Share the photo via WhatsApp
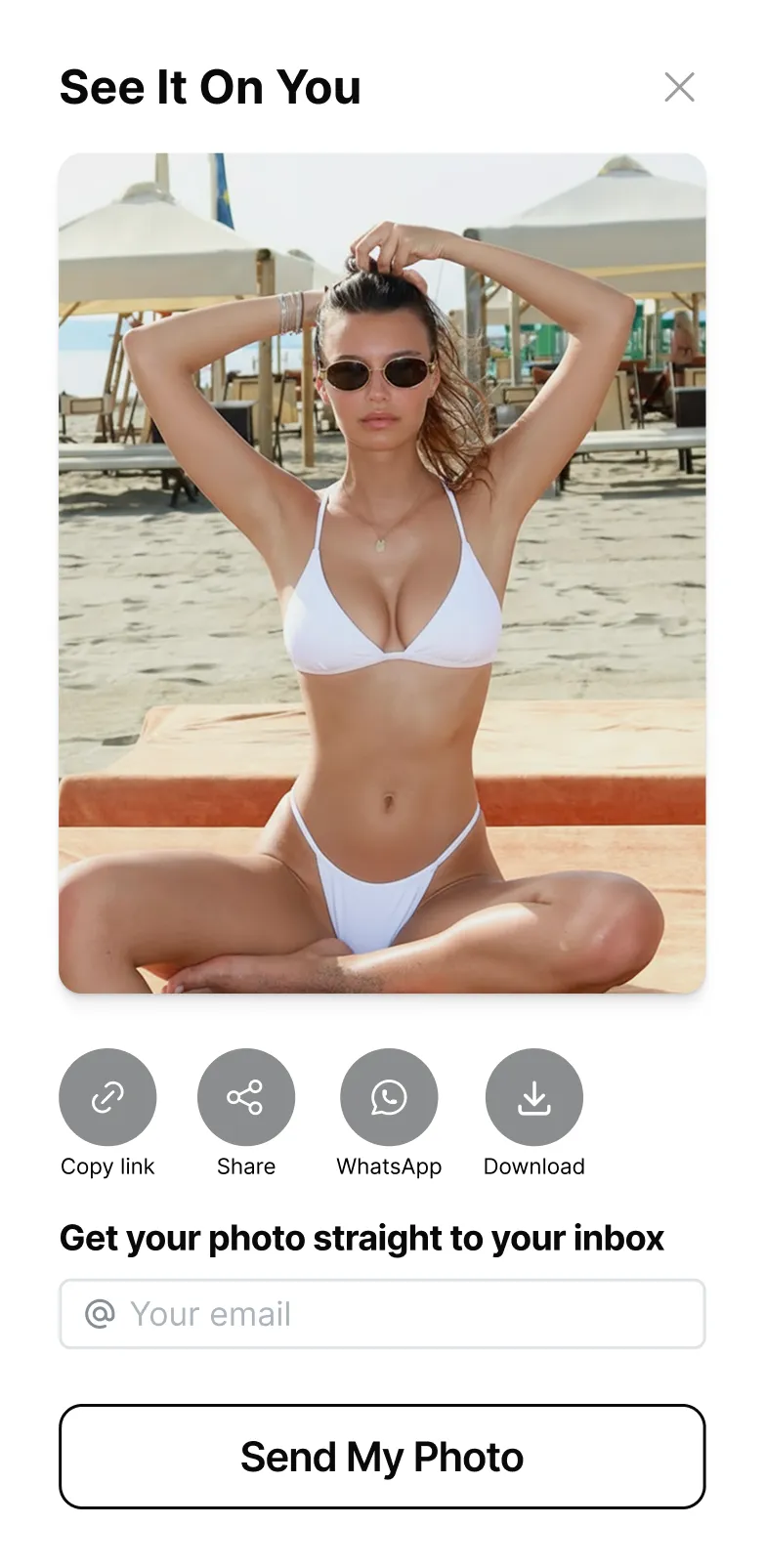The width and height of the screenshot is (765, 1568). click(389, 1097)
